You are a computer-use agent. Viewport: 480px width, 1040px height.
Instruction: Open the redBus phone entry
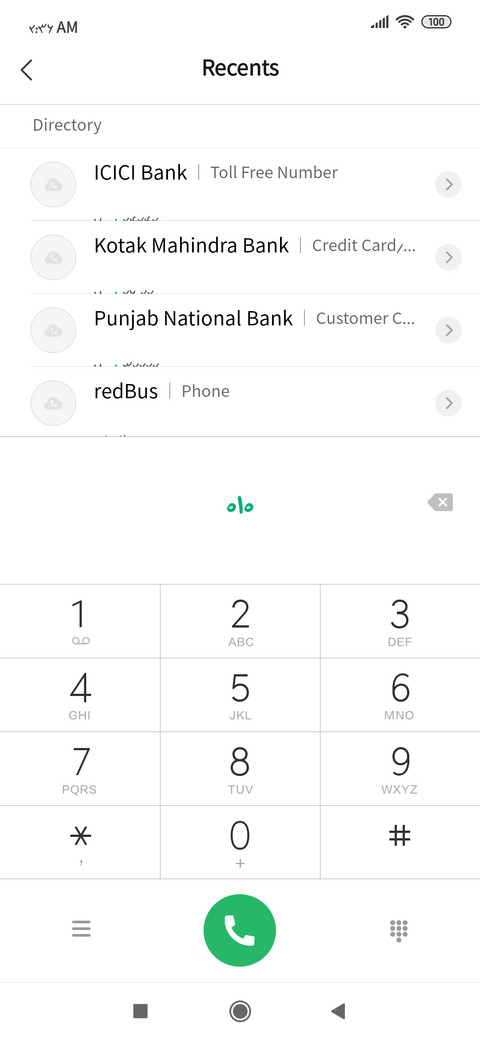[x=240, y=402]
